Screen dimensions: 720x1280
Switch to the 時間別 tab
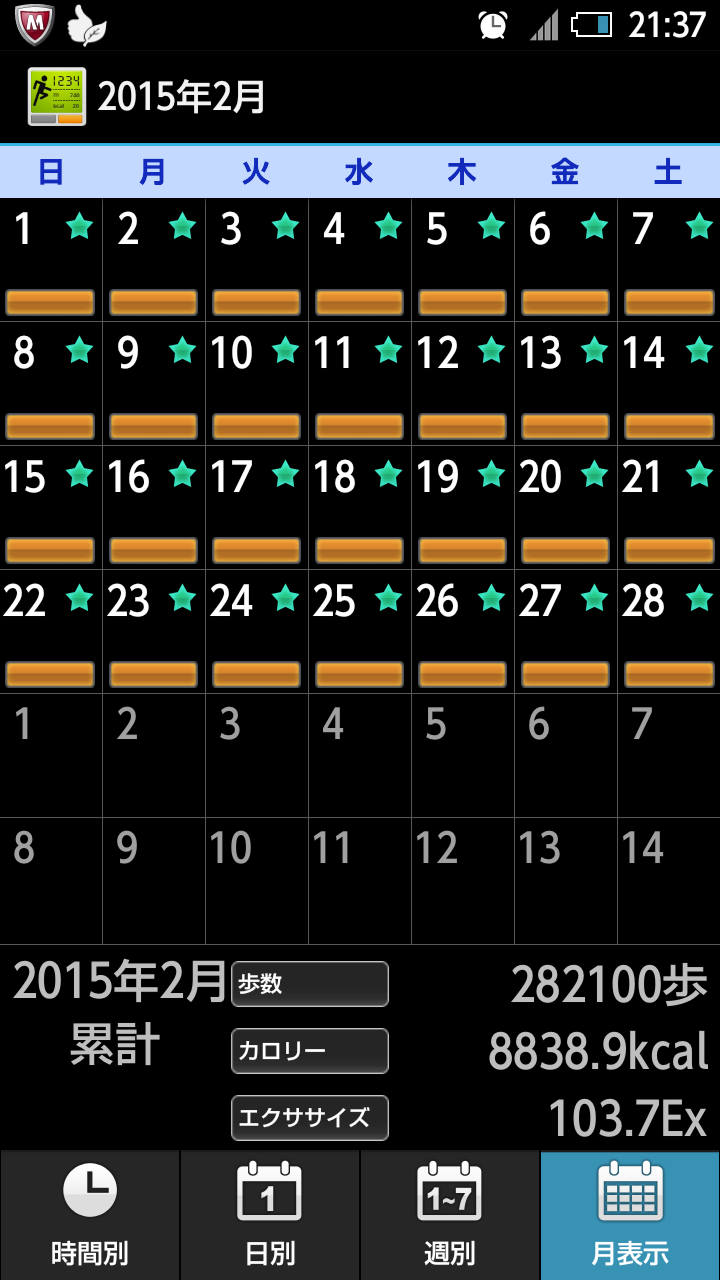(x=90, y=1215)
